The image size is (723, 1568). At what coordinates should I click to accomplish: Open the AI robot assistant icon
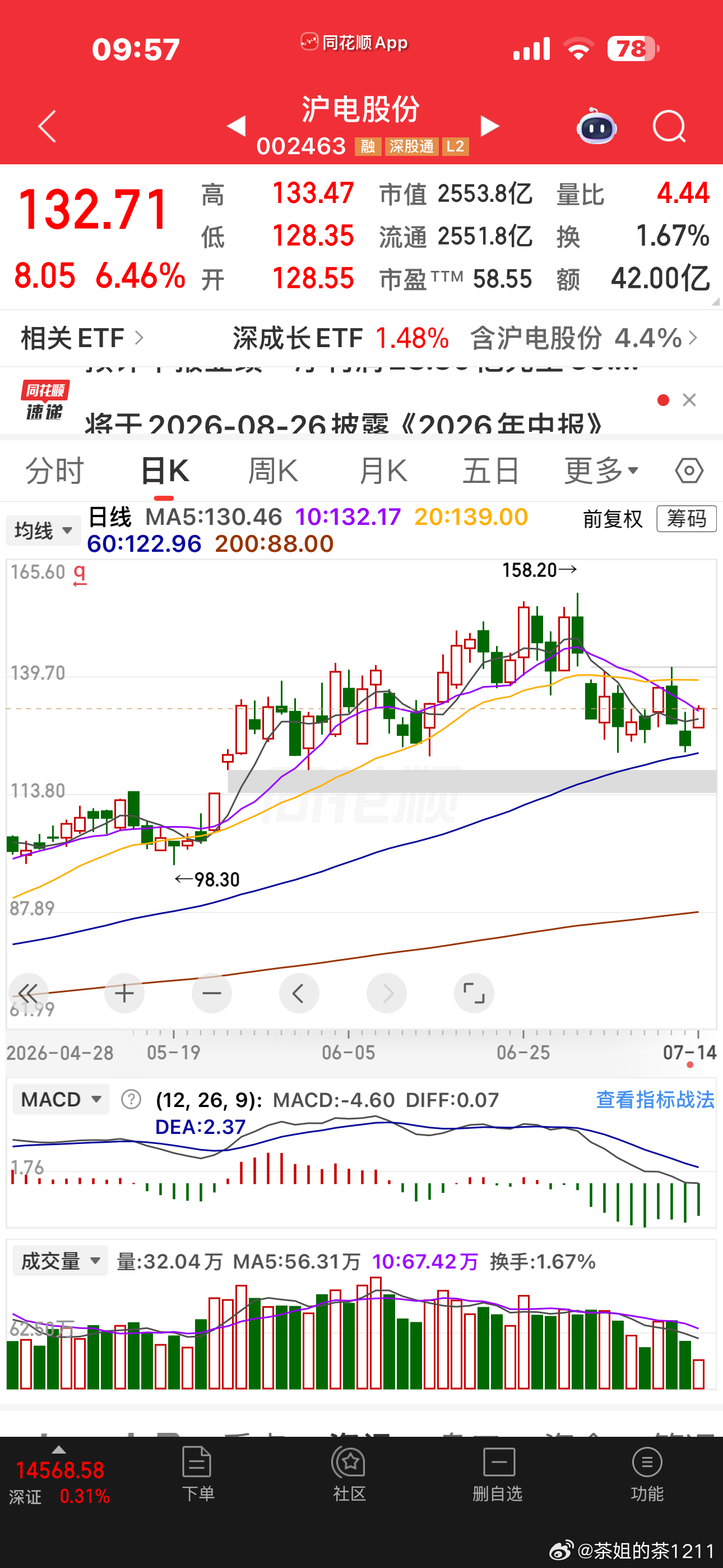click(x=596, y=126)
